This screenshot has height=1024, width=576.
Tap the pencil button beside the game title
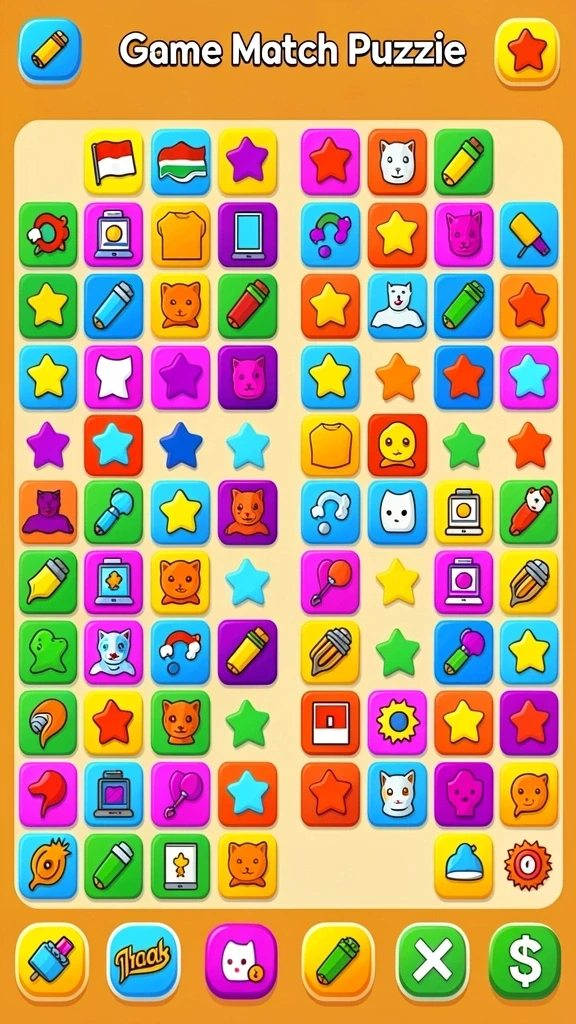pos(50,50)
